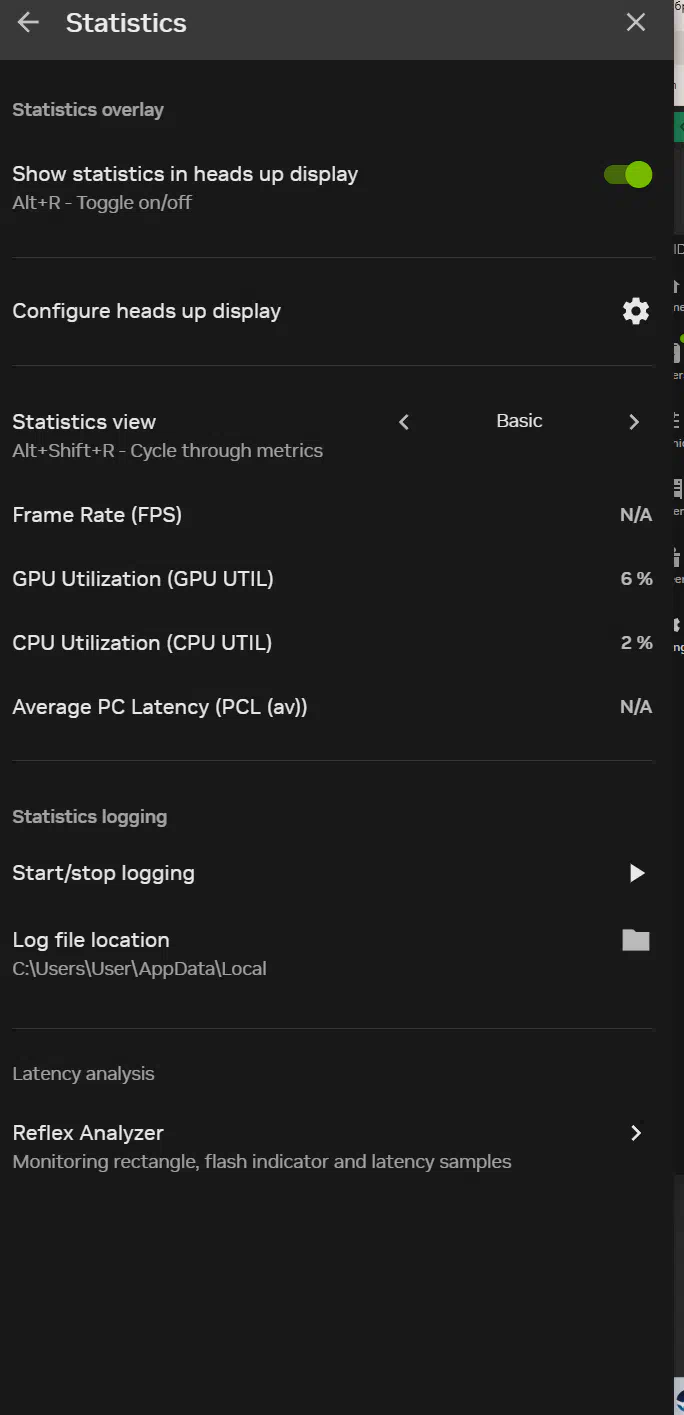Go back using the arrow beside Statistics
The image size is (684, 1415).
tap(28, 22)
